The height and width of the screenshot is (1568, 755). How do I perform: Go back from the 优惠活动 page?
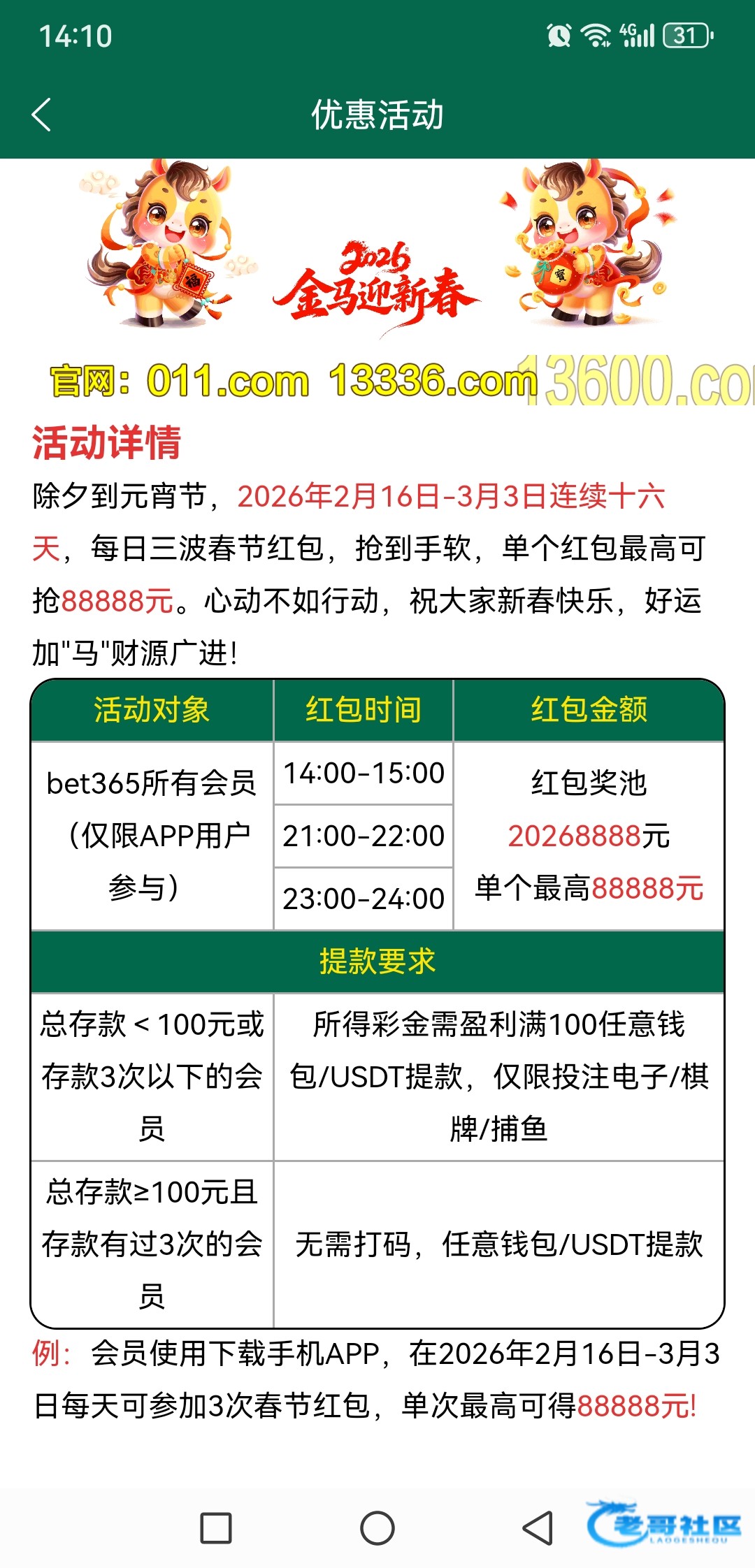[42, 115]
